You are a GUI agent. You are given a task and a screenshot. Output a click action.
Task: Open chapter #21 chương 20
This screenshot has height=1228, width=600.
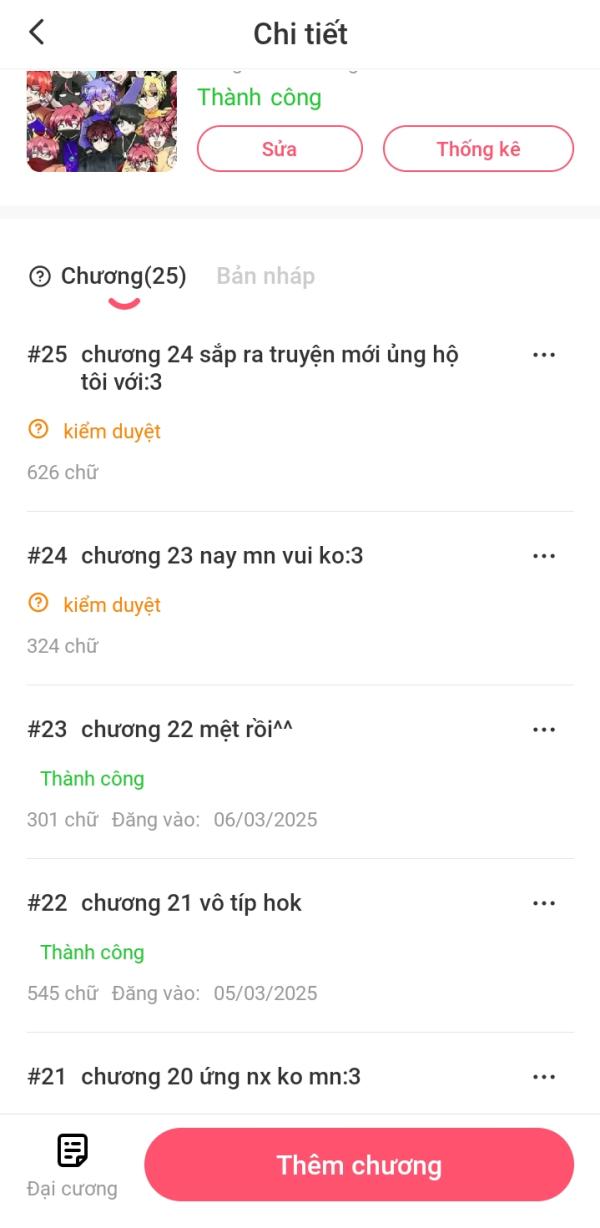click(220, 1077)
